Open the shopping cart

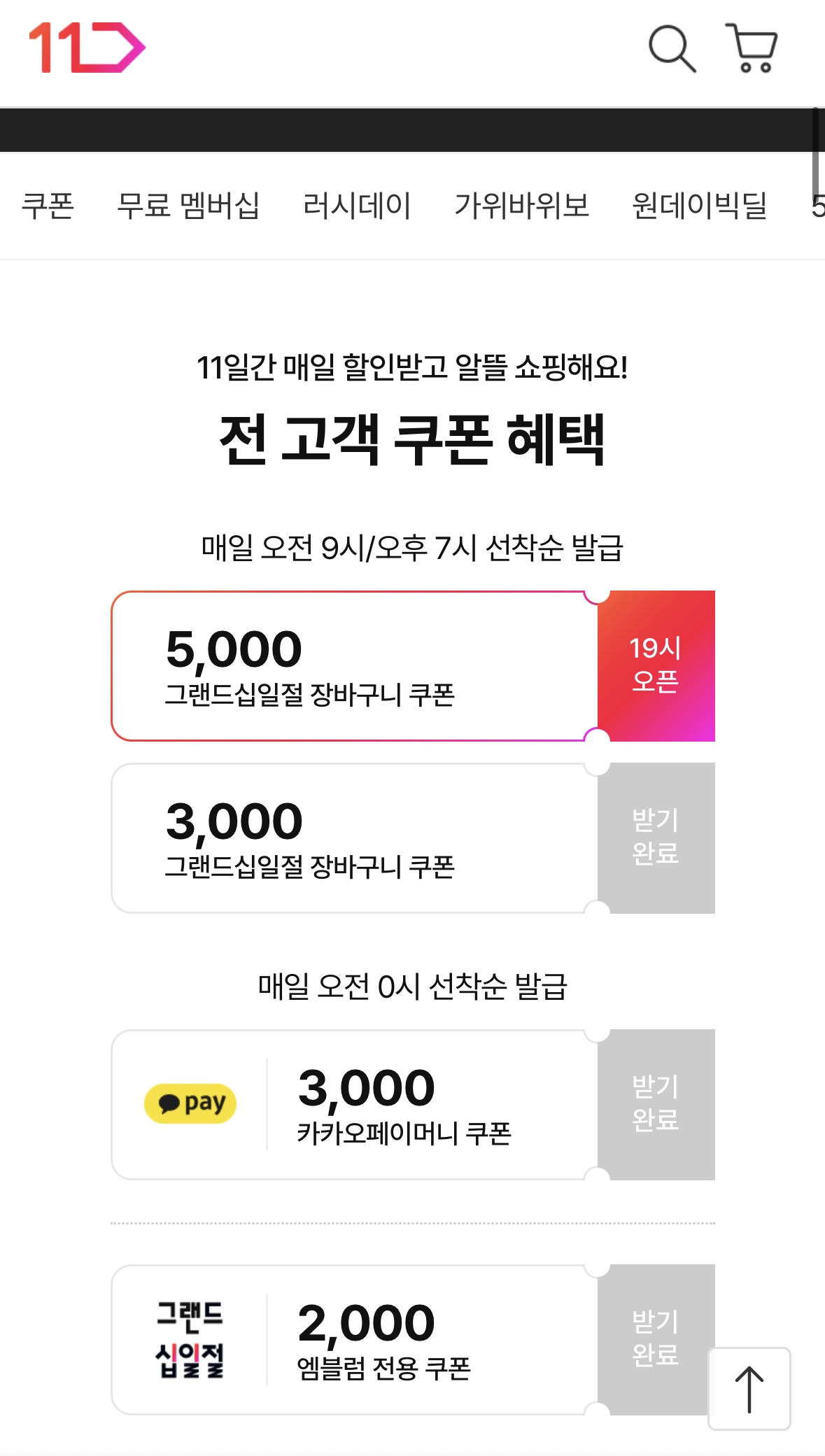pos(752,48)
